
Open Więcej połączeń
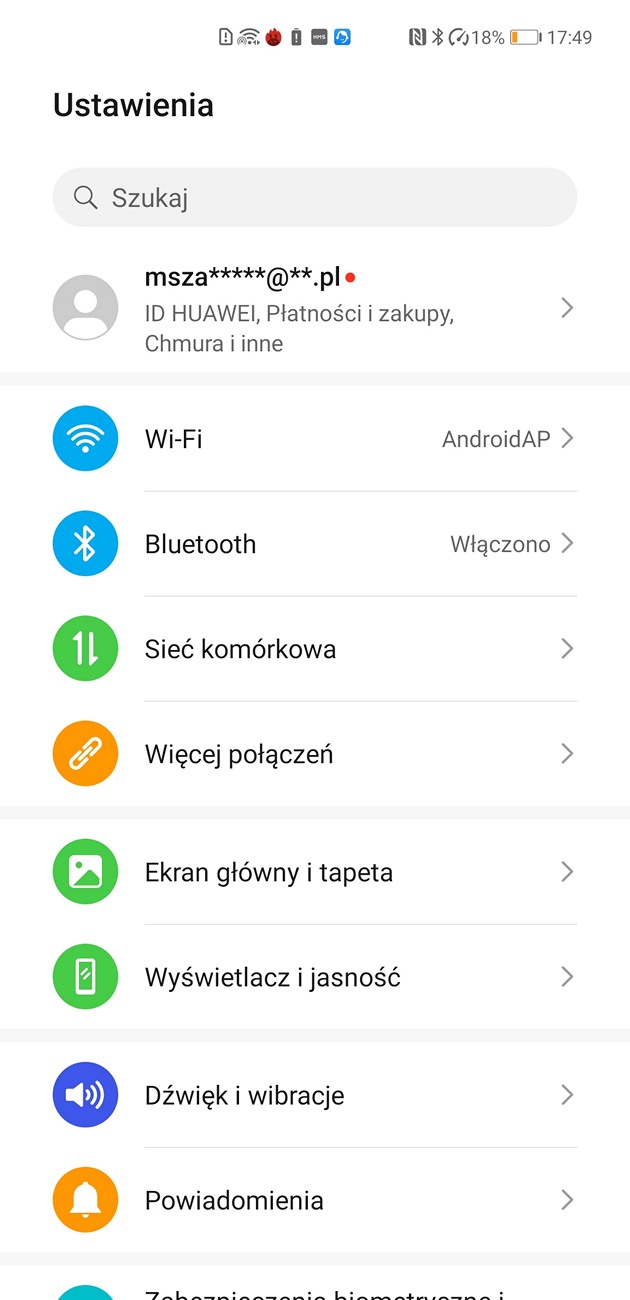pyautogui.click(x=314, y=754)
